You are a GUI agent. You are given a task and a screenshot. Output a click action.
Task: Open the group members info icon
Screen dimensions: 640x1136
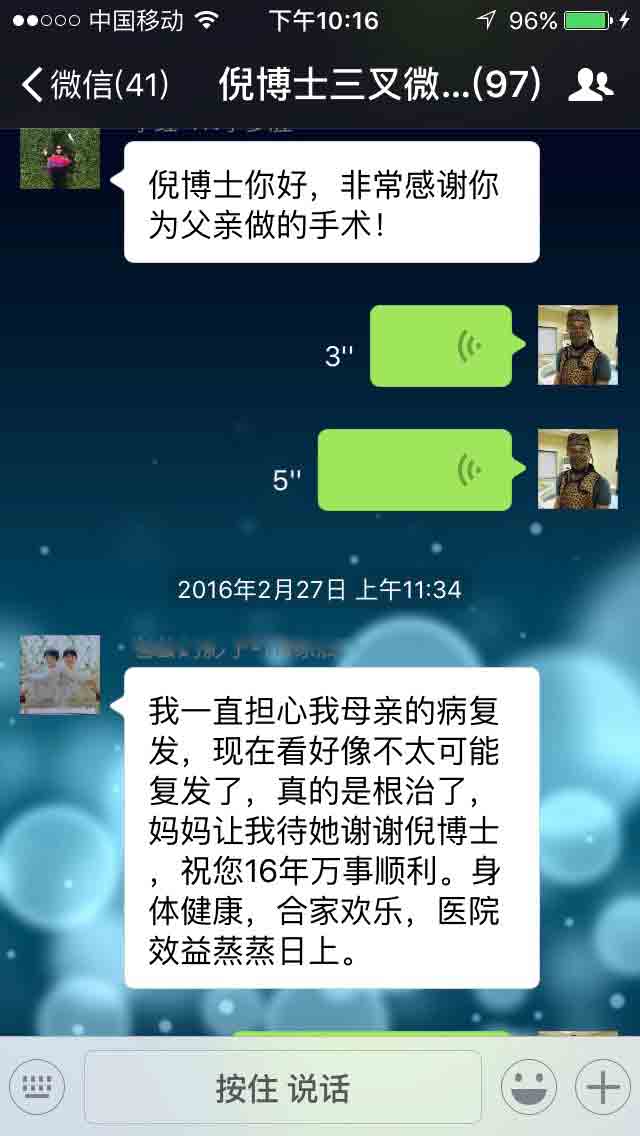coord(590,85)
